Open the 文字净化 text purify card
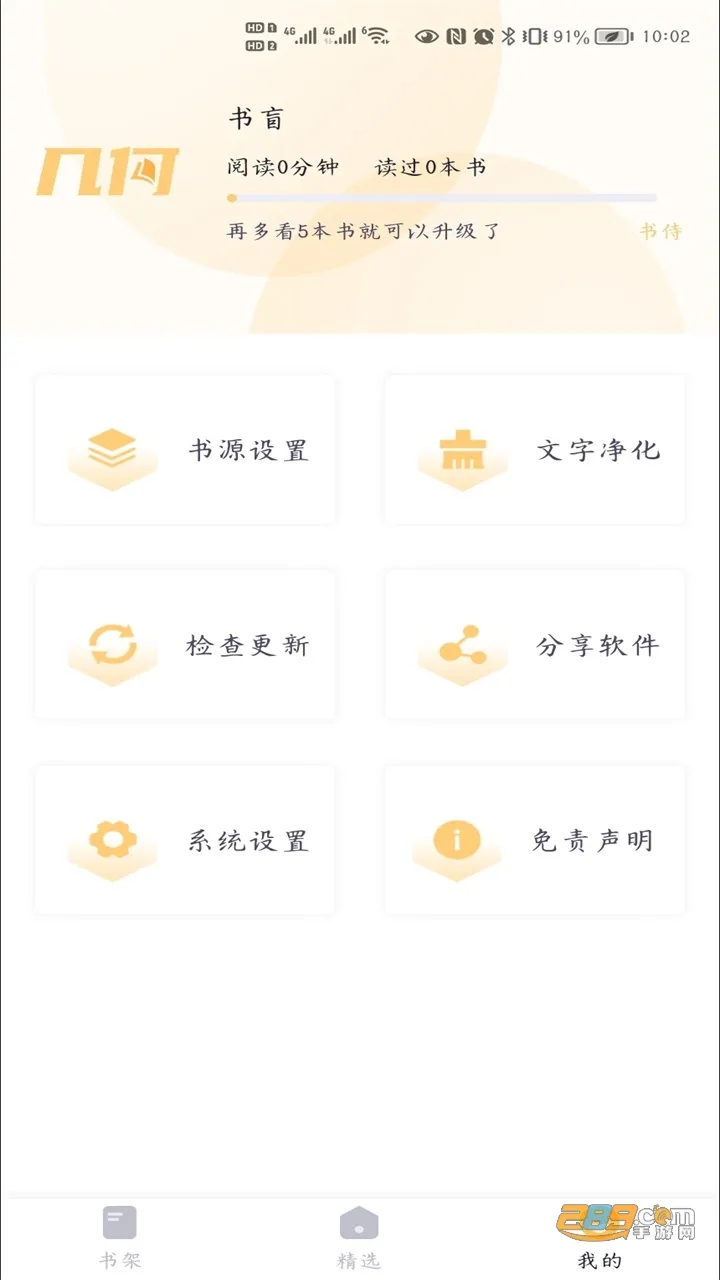Screen dimensions: 720x1280 click(535, 450)
